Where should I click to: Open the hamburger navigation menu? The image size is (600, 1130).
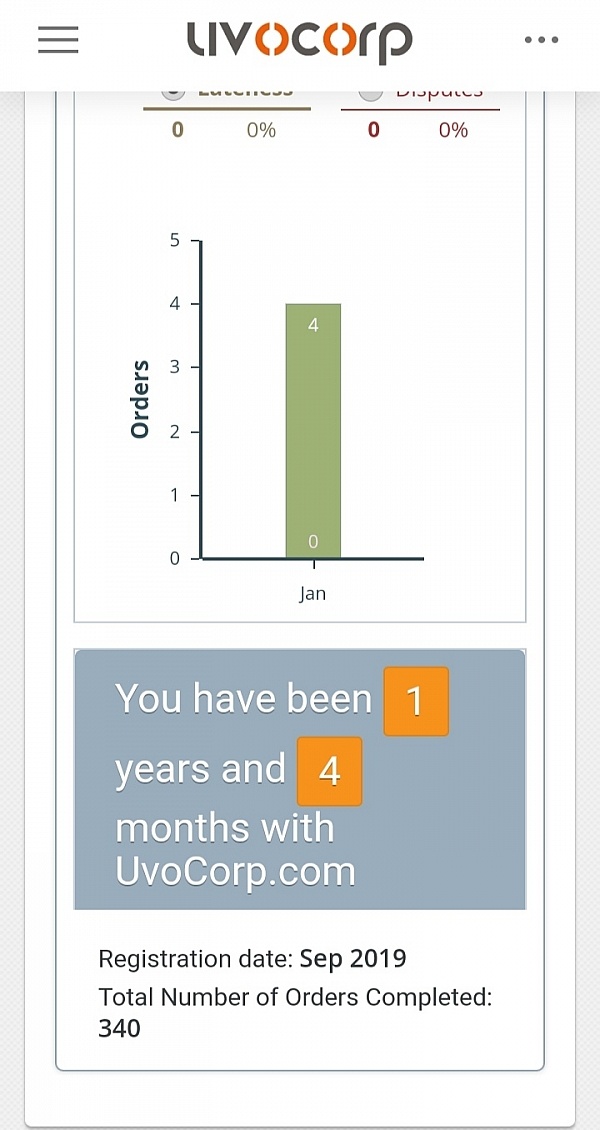pos(58,40)
